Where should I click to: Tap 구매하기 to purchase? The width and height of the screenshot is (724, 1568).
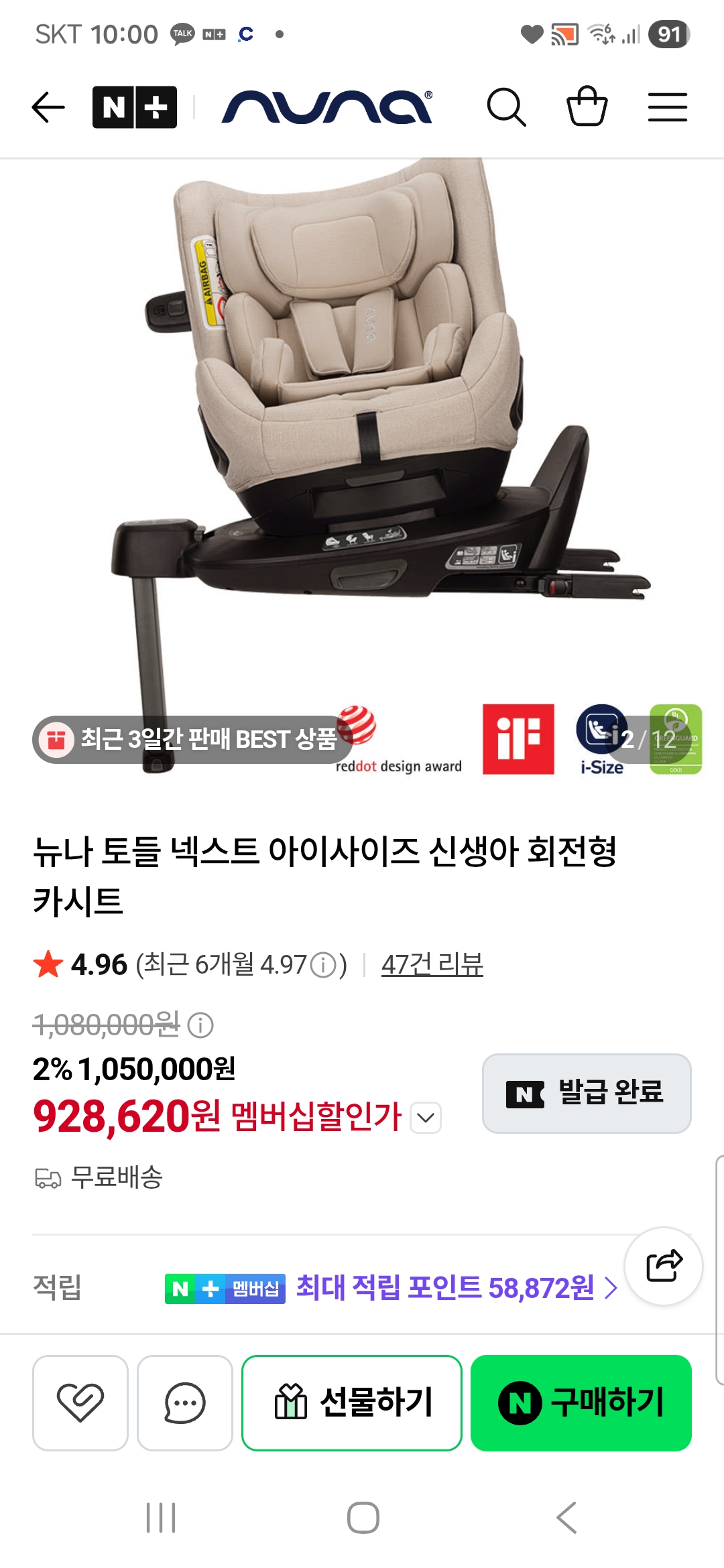(581, 1402)
